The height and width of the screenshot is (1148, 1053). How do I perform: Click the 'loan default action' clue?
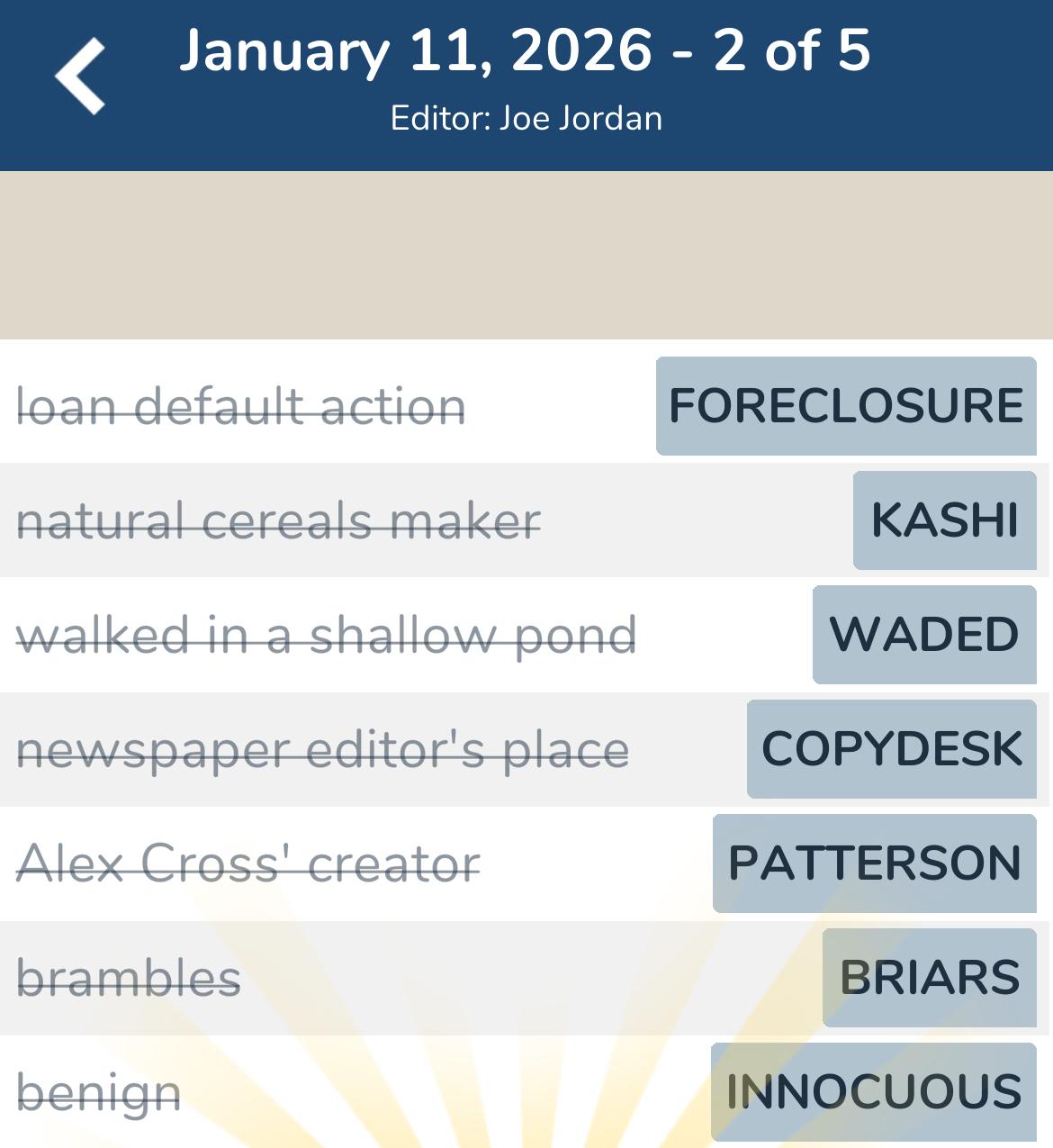click(241, 406)
